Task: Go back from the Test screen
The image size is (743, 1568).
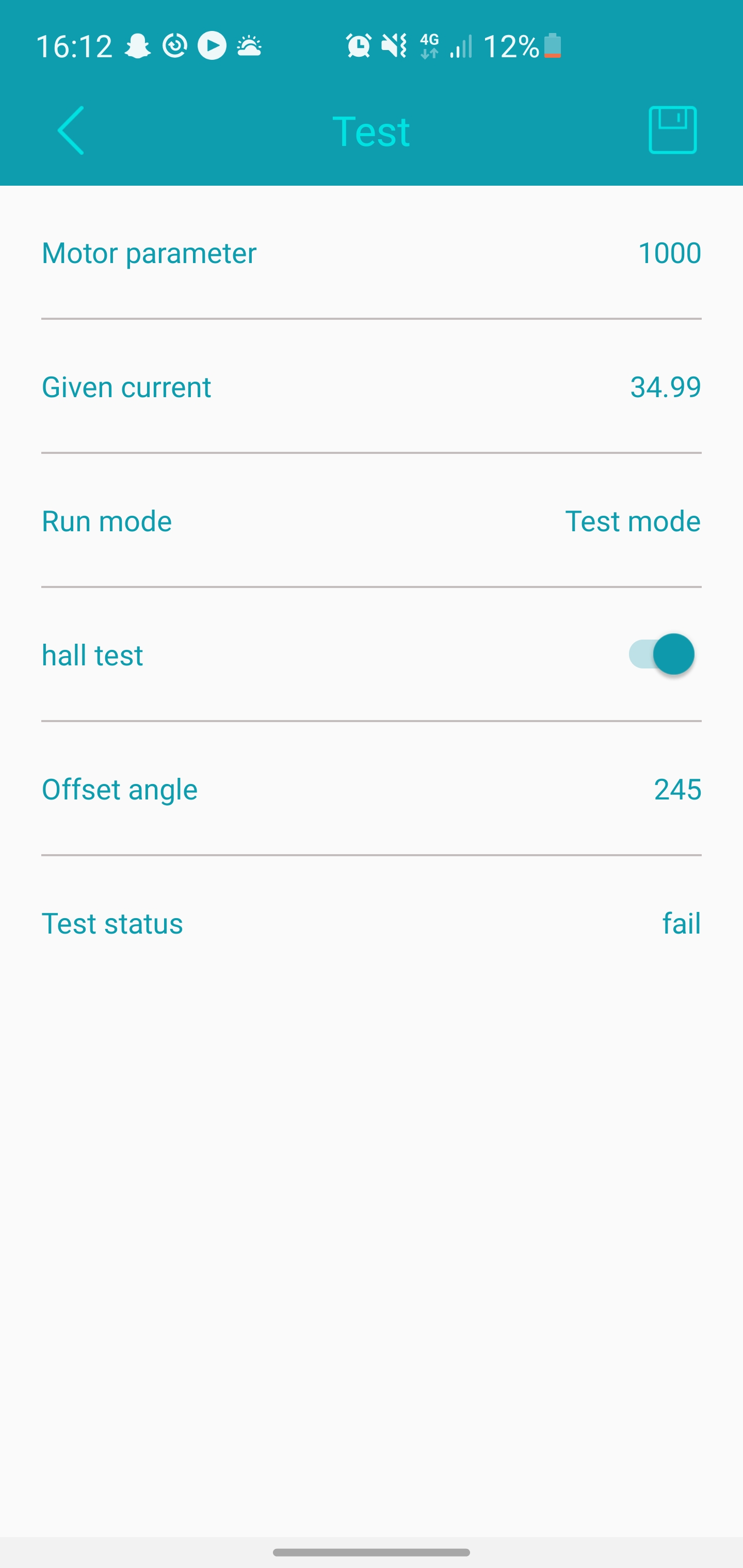Action: pyautogui.click(x=71, y=130)
